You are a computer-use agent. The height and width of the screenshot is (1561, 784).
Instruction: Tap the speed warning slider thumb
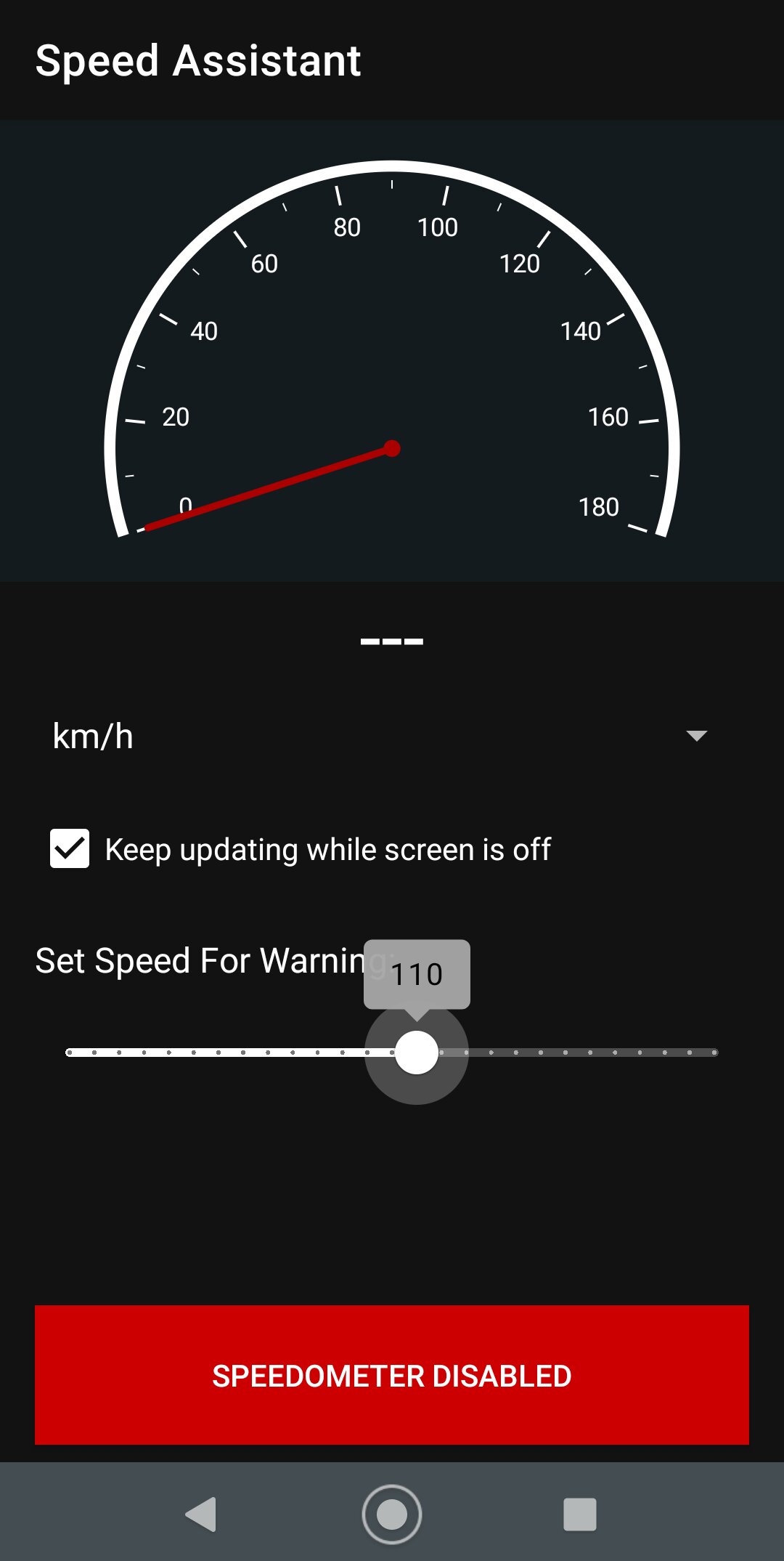coord(417,1053)
